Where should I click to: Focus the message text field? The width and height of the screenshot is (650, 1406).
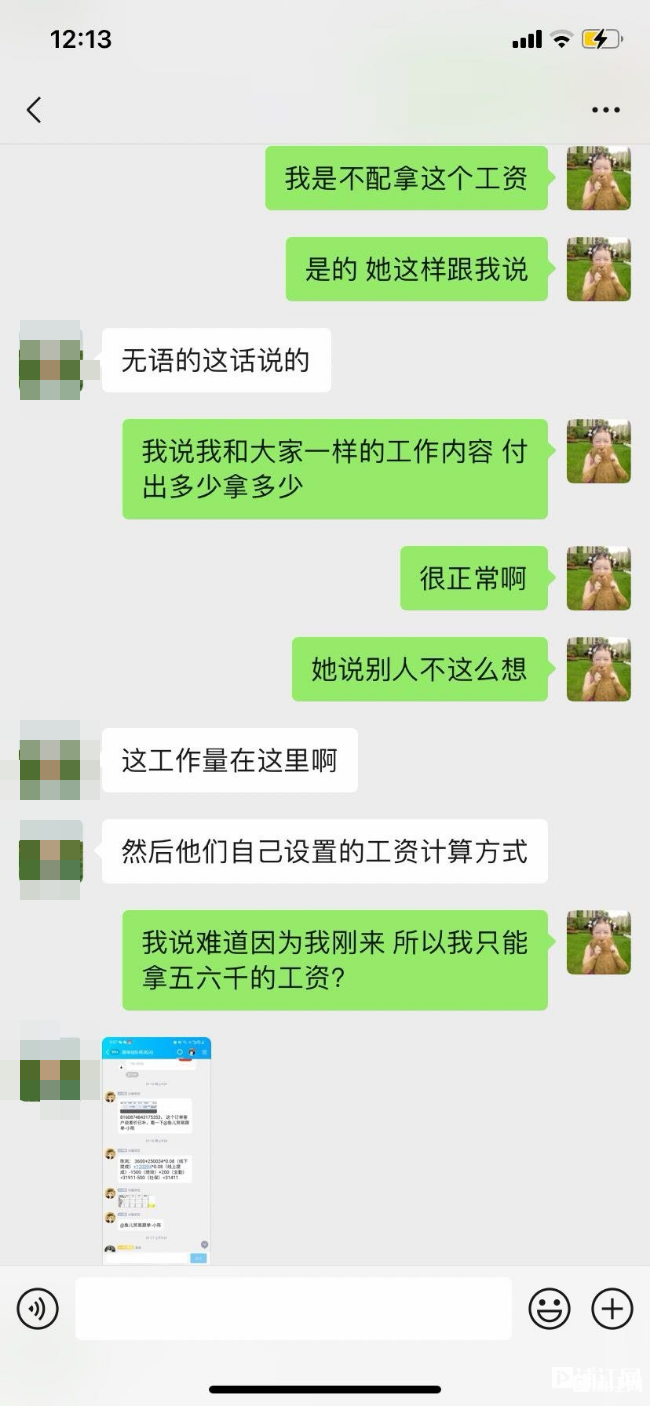tap(293, 1308)
